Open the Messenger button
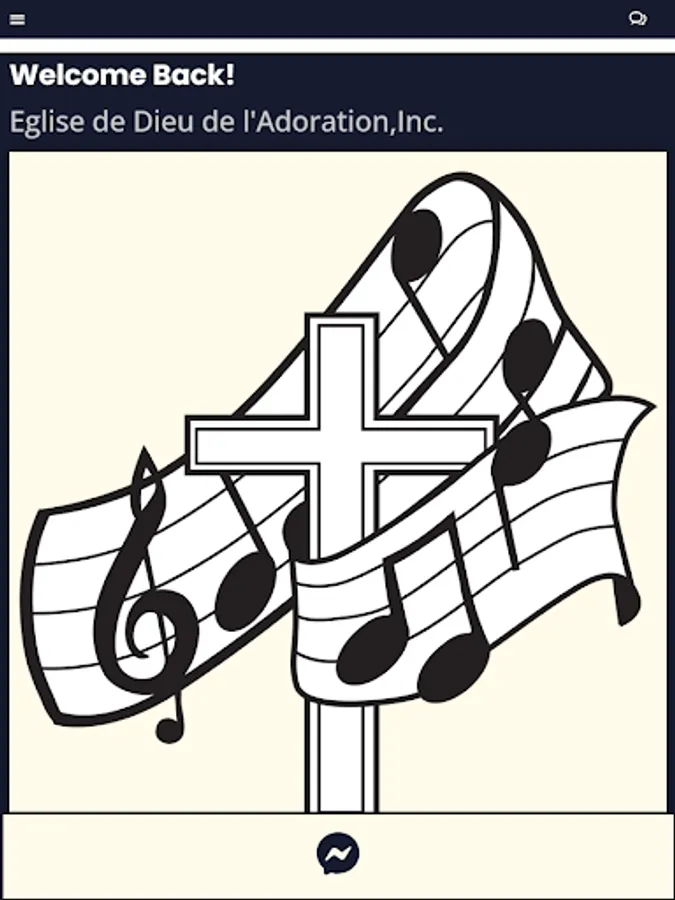The image size is (675, 900). (x=338, y=854)
